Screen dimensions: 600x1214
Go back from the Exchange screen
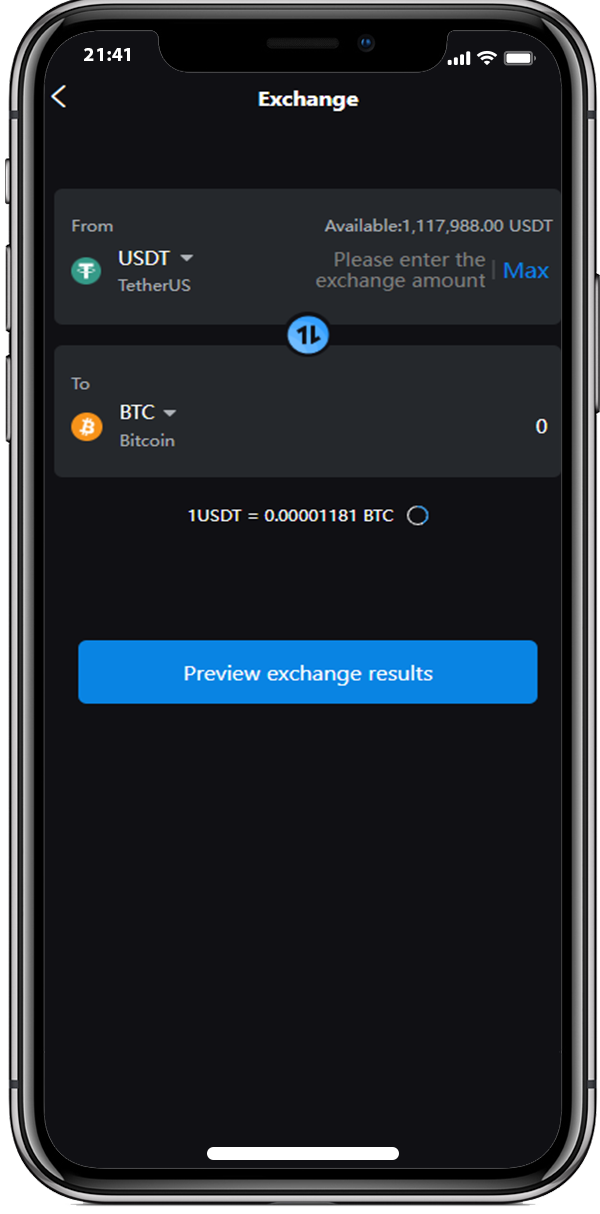(59, 97)
